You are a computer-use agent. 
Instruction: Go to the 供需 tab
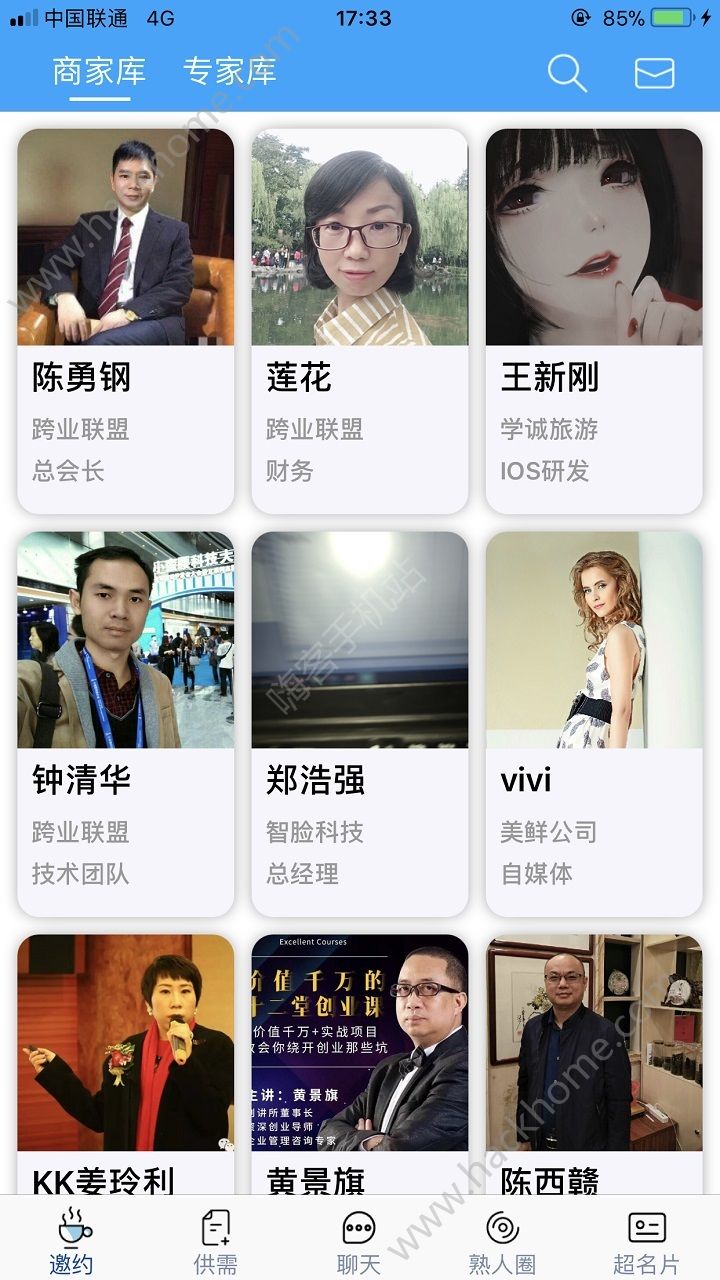(216, 1240)
